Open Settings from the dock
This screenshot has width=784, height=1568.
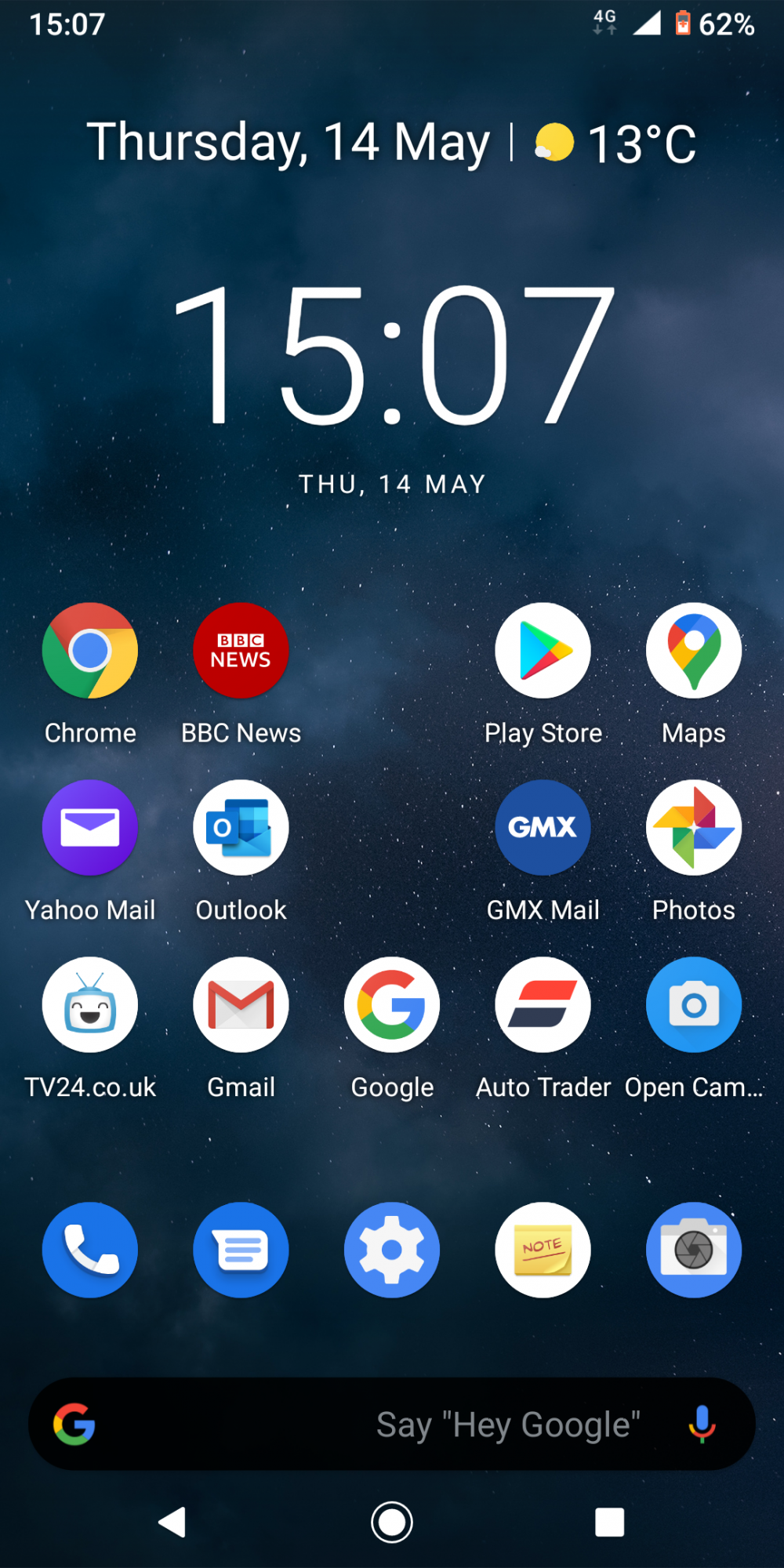pyautogui.click(x=392, y=1250)
